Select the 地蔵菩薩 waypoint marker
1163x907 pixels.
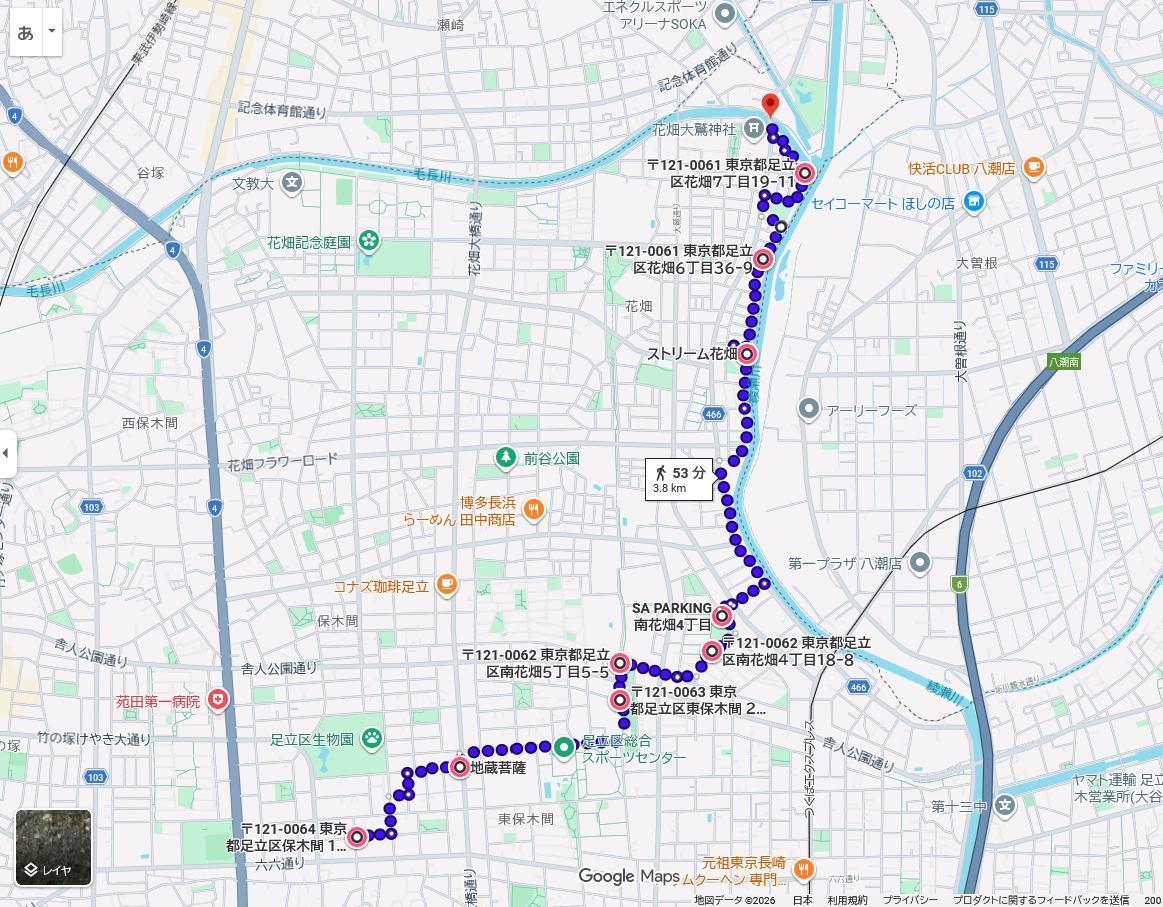pos(459,767)
